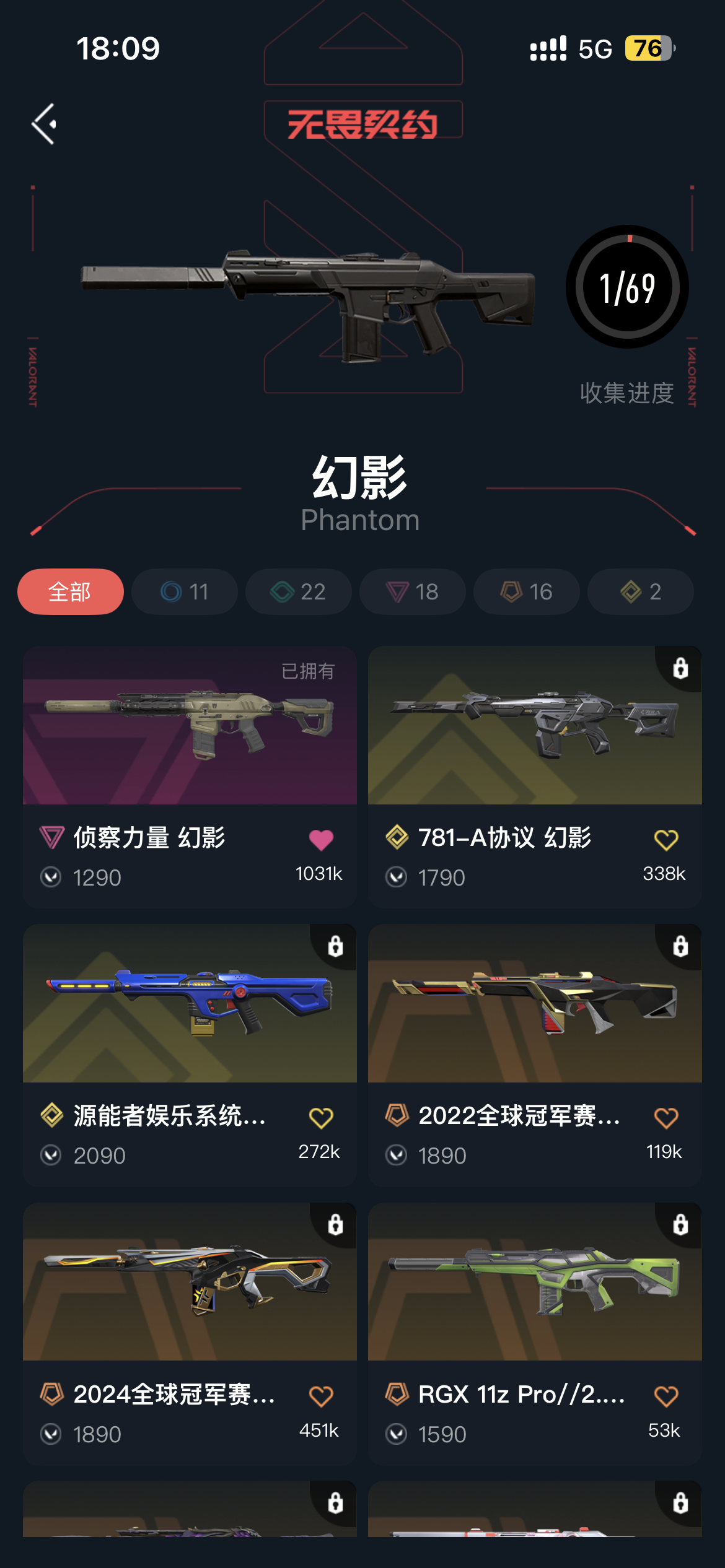
Task: Unlike the 侦察力量 幻影 skin
Action: pos(321,840)
